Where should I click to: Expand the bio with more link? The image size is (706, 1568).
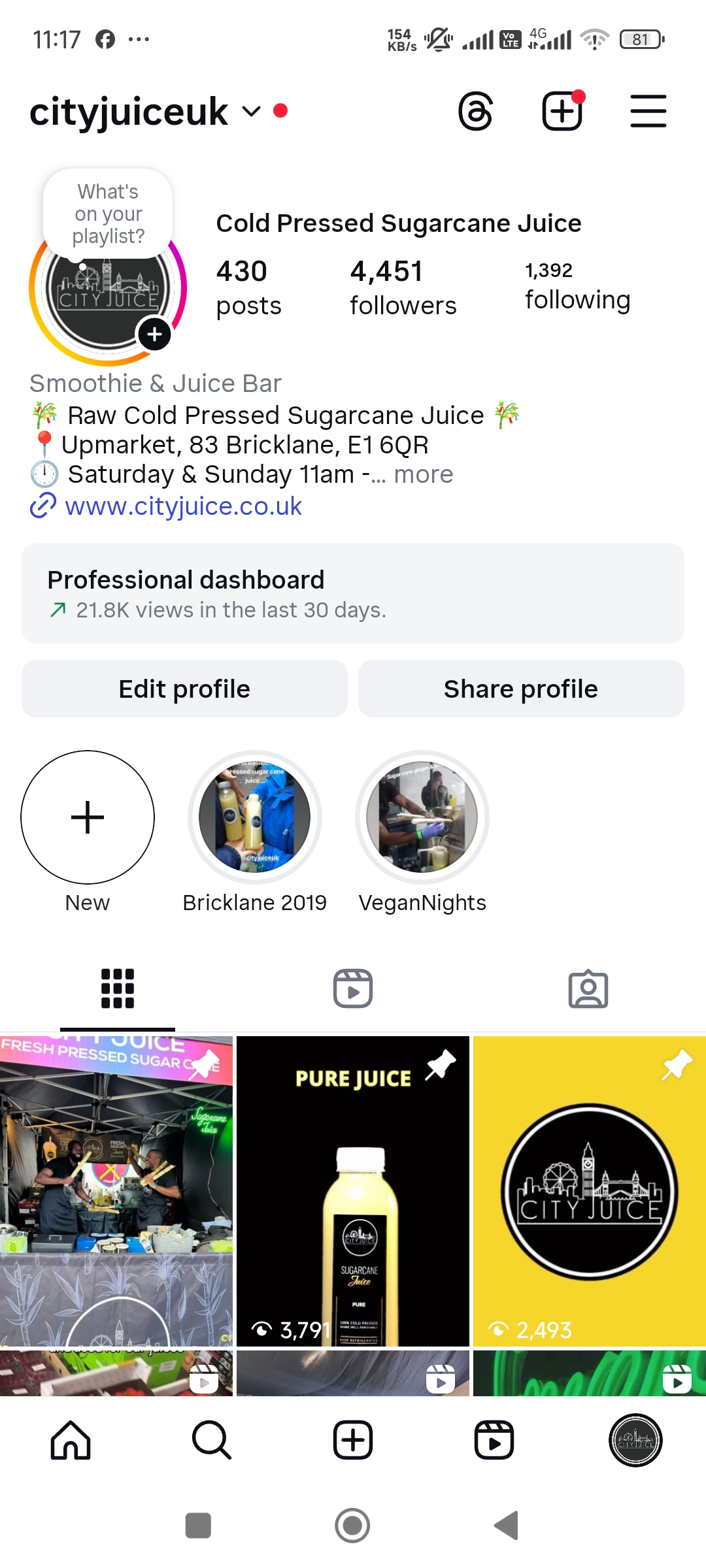click(x=423, y=474)
